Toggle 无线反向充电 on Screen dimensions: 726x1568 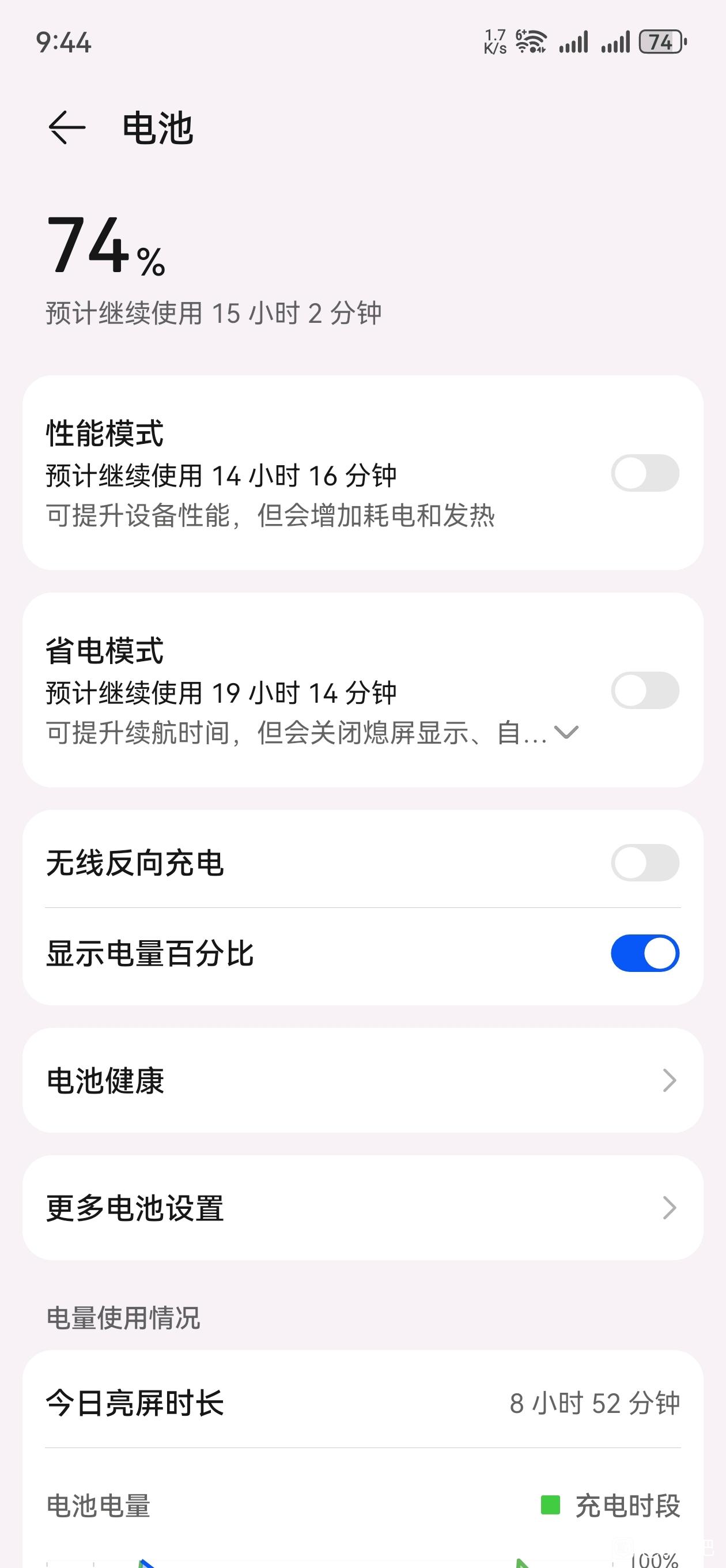tap(644, 862)
